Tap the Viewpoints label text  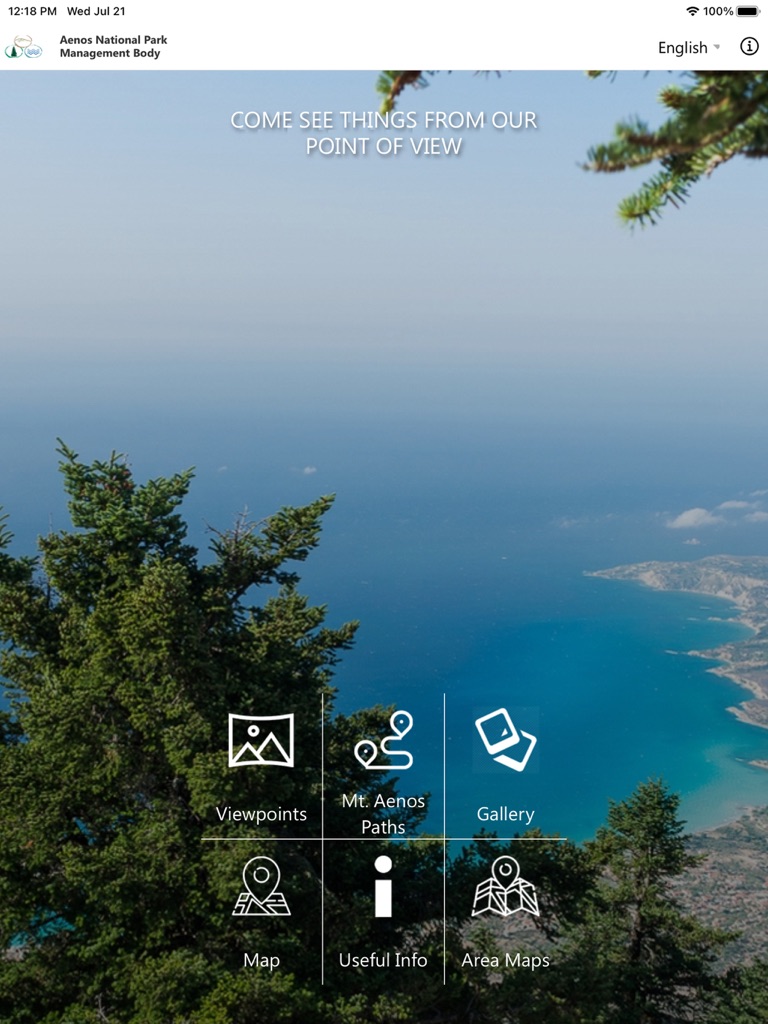261,814
